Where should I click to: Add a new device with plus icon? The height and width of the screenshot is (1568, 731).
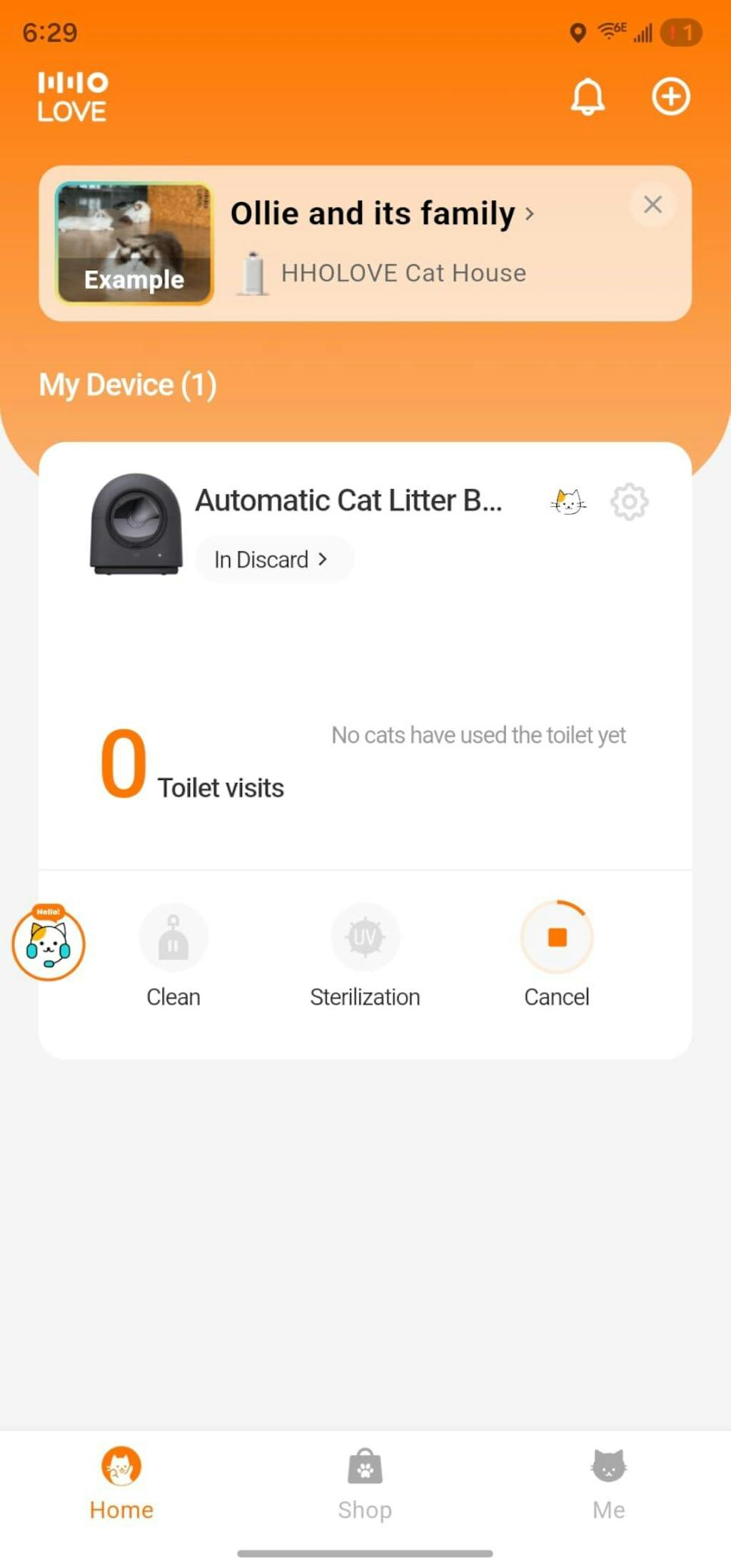click(x=670, y=97)
